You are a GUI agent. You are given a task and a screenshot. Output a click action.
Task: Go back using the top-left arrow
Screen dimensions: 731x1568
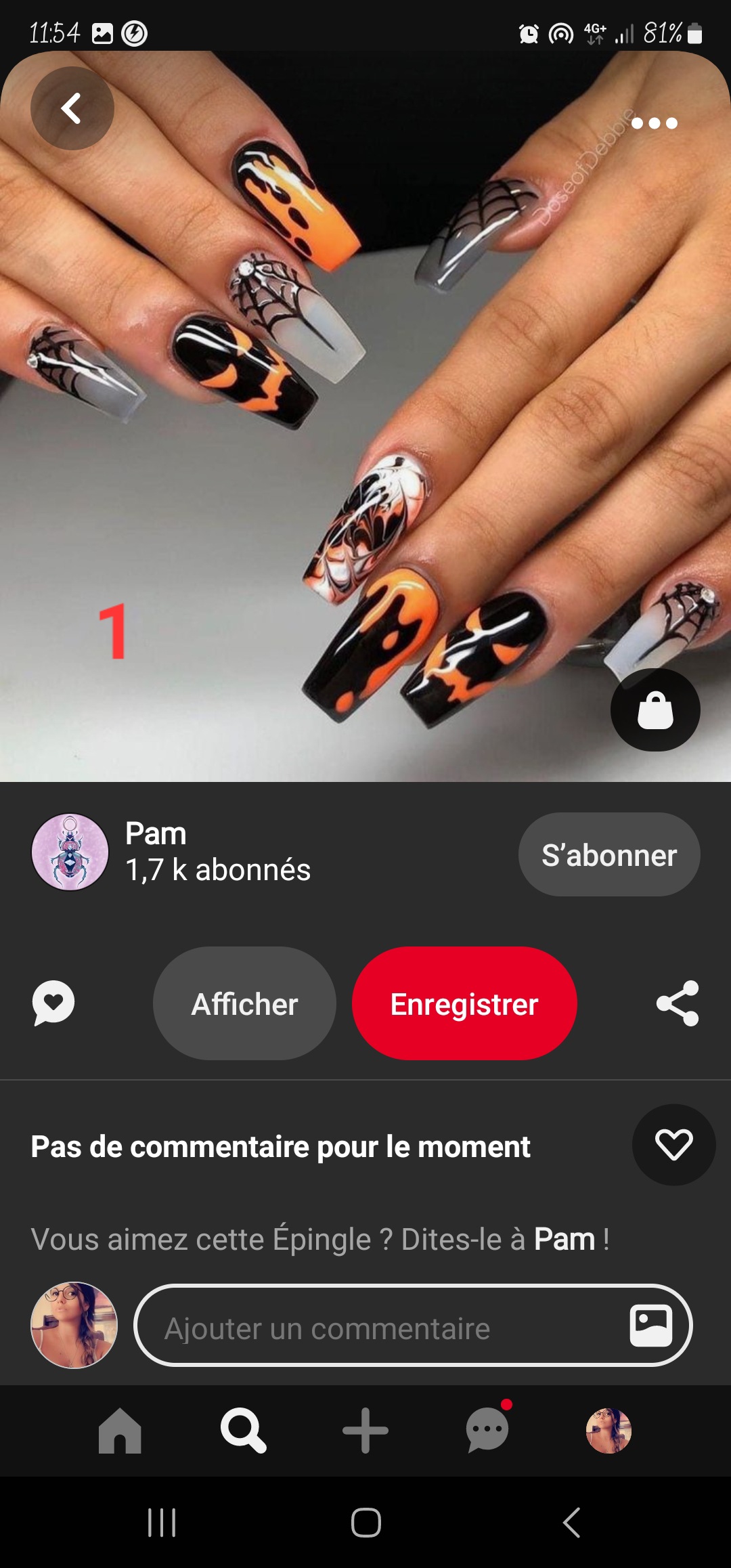(72, 108)
